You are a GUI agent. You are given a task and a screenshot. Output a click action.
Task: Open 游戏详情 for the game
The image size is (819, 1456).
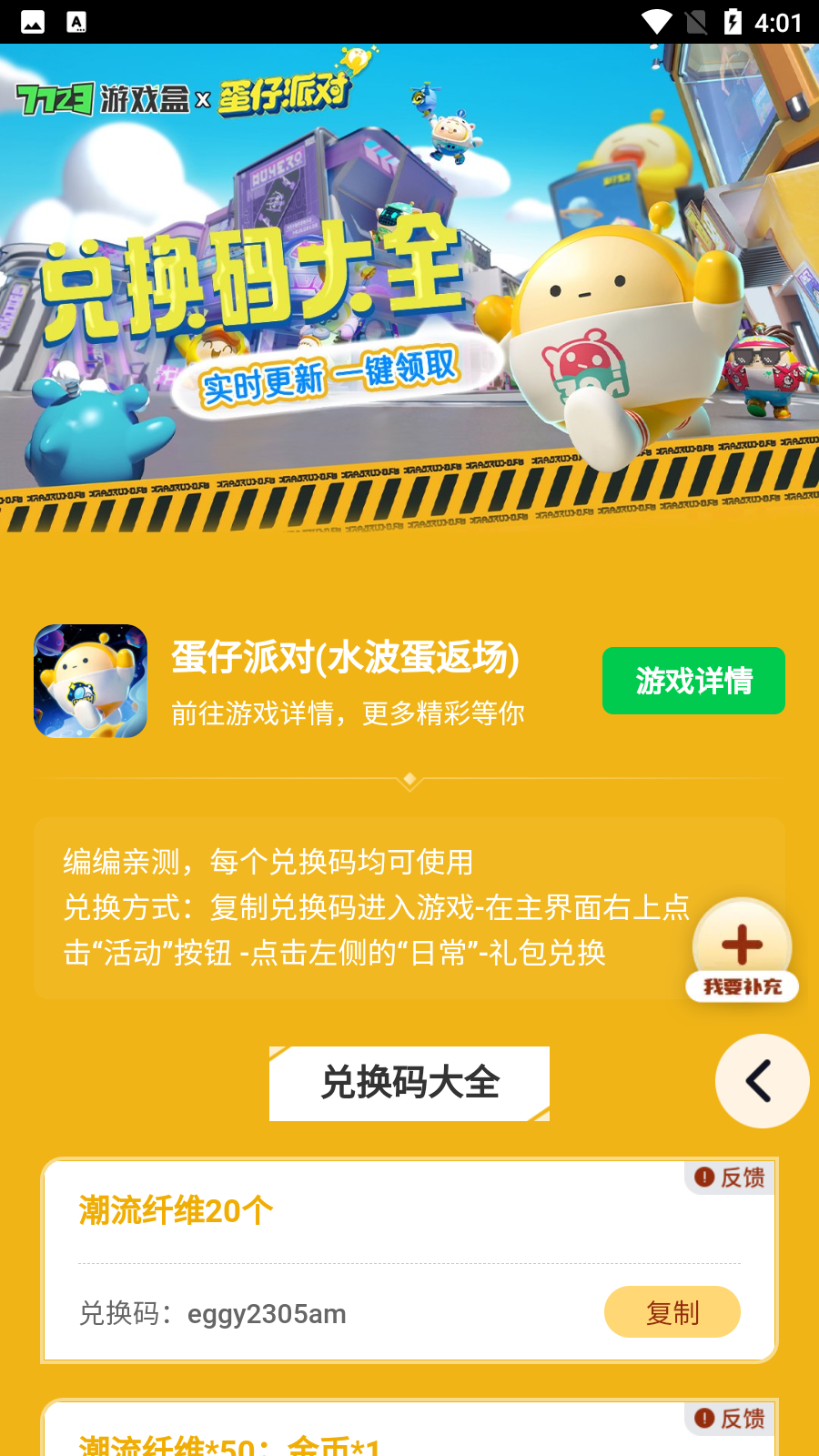pyautogui.click(x=693, y=681)
